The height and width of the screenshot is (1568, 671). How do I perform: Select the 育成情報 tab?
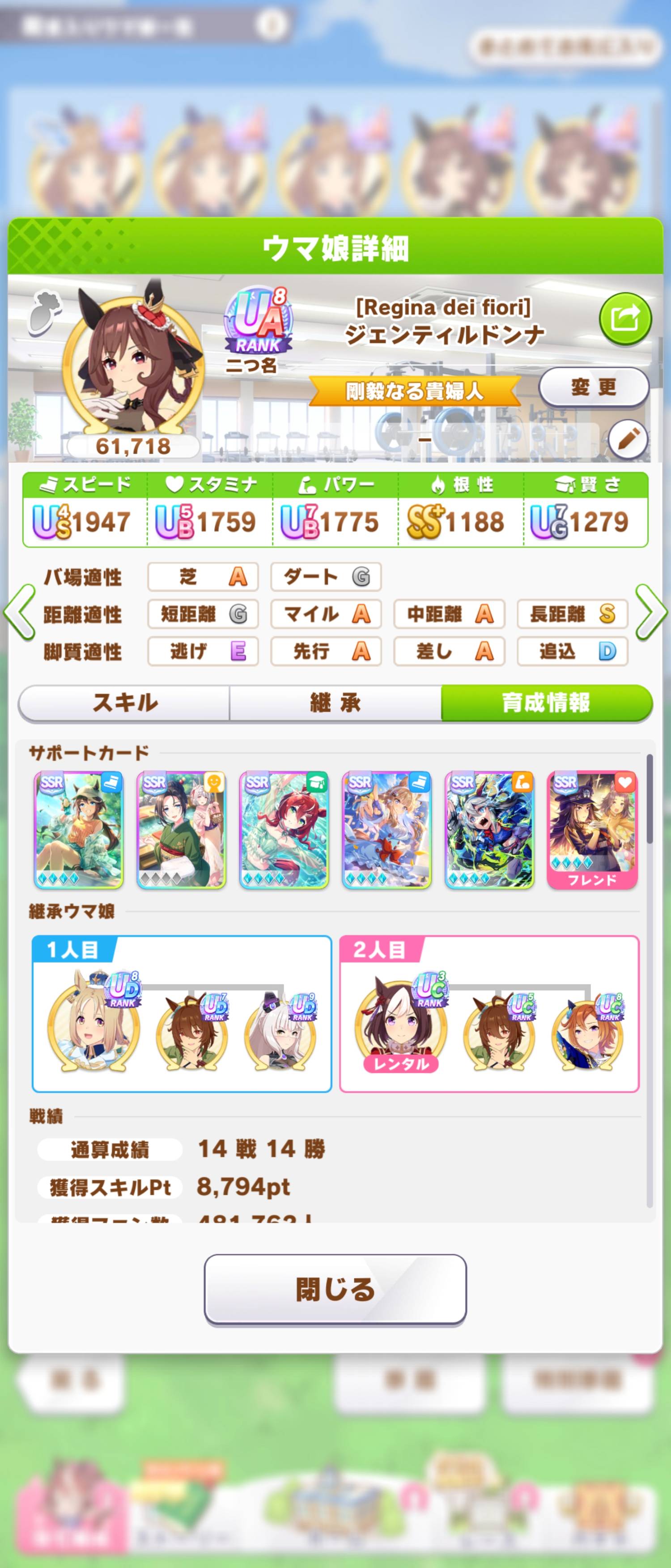point(546,703)
